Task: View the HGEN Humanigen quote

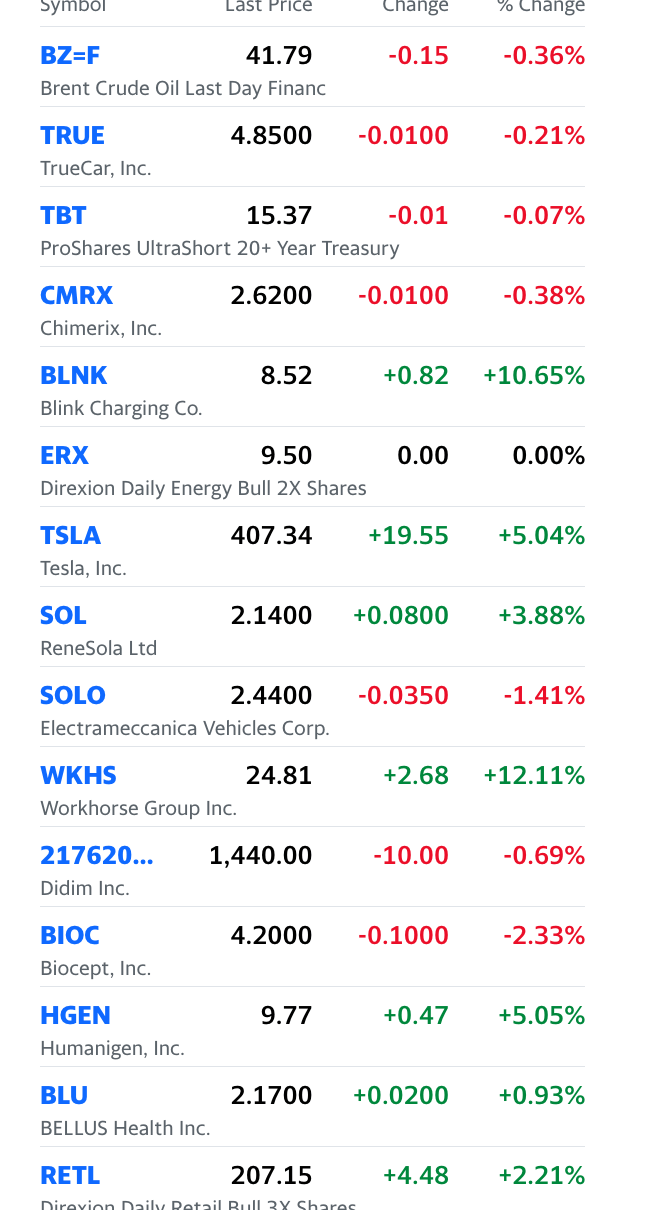Action: pyautogui.click(x=75, y=1016)
